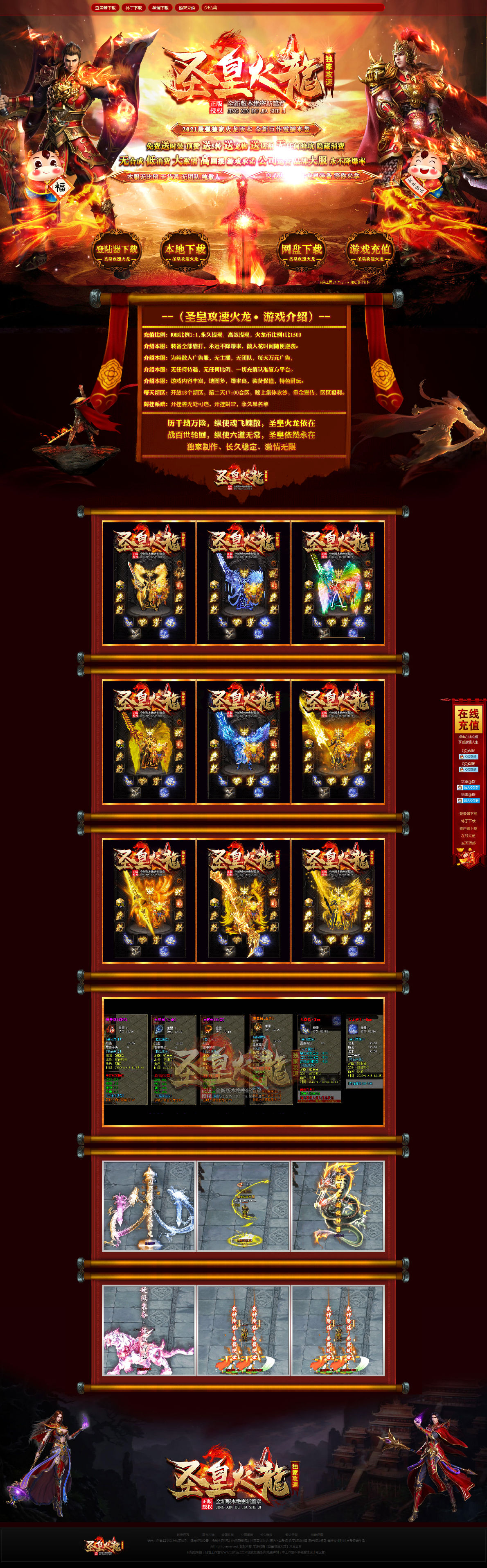Start QQ交谈 under the first QQ客服
This screenshot has height=1568, width=487.
pyautogui.click(x=468, y=757)
